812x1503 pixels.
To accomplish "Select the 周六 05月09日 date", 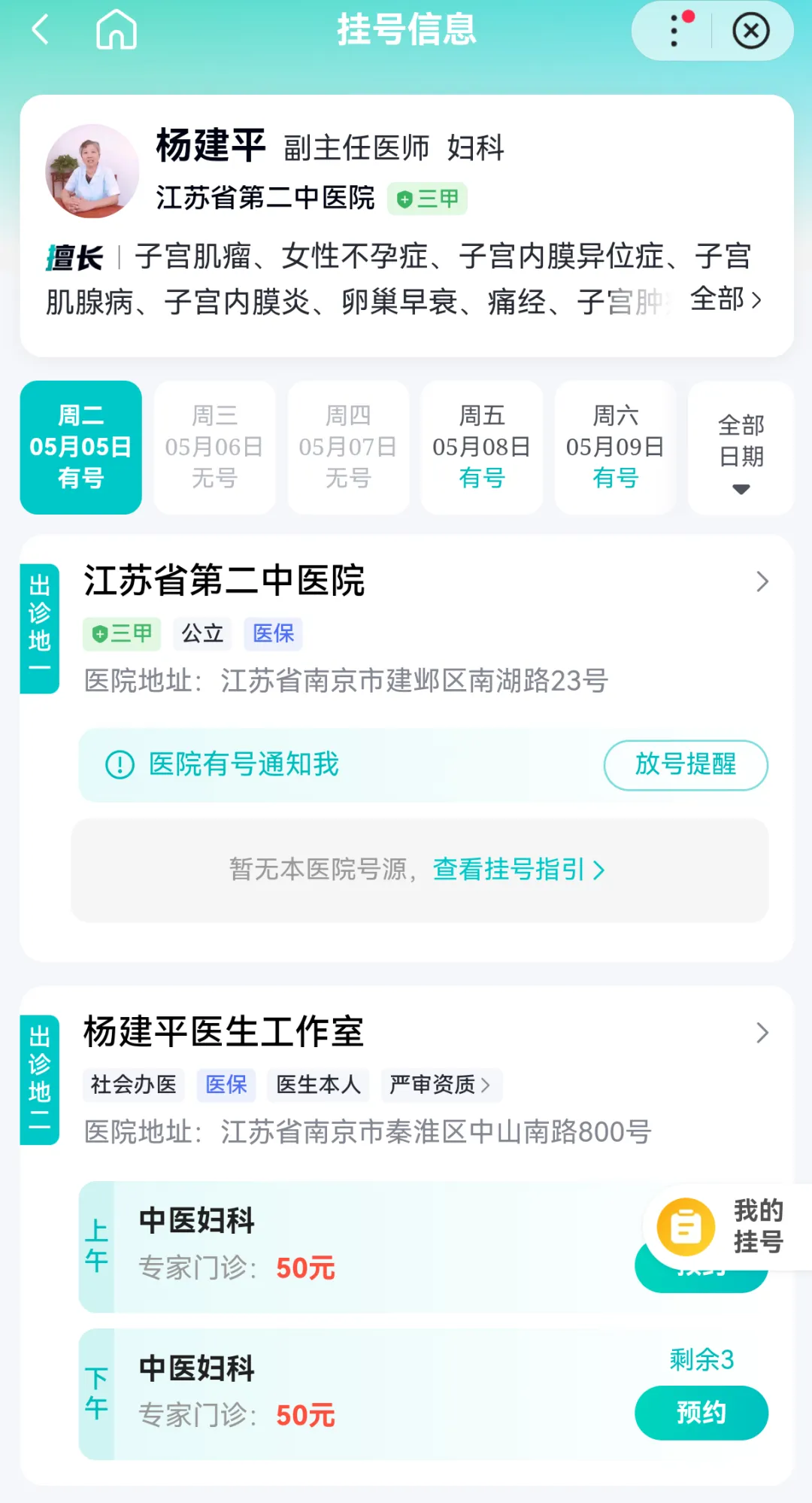I will click(615, 447).
